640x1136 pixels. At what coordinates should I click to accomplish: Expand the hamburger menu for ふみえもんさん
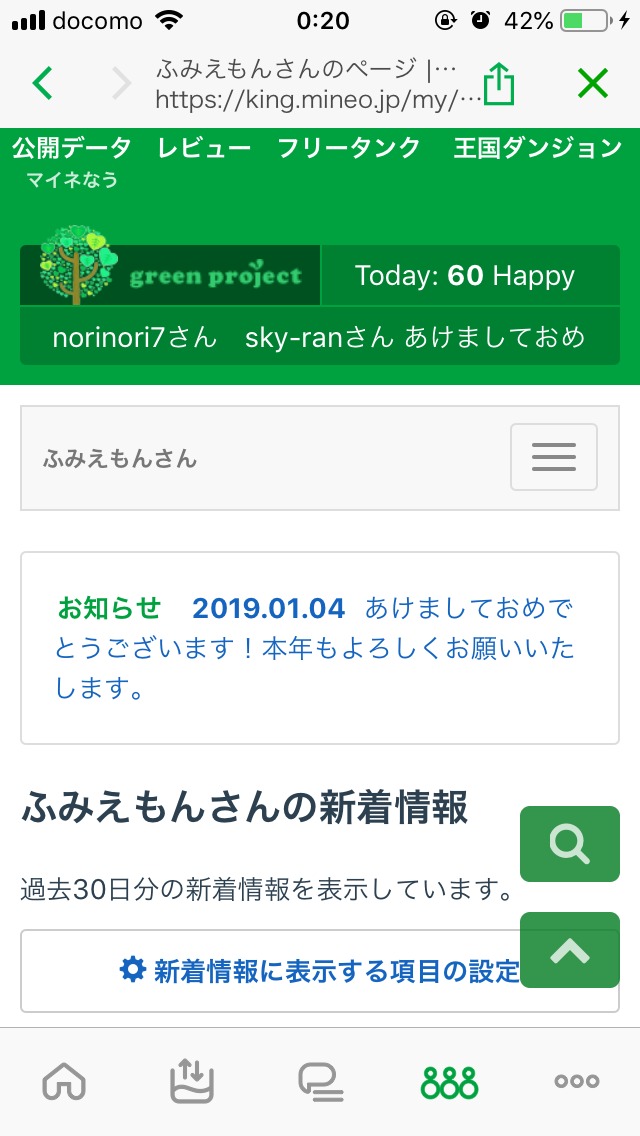(553, 457)
